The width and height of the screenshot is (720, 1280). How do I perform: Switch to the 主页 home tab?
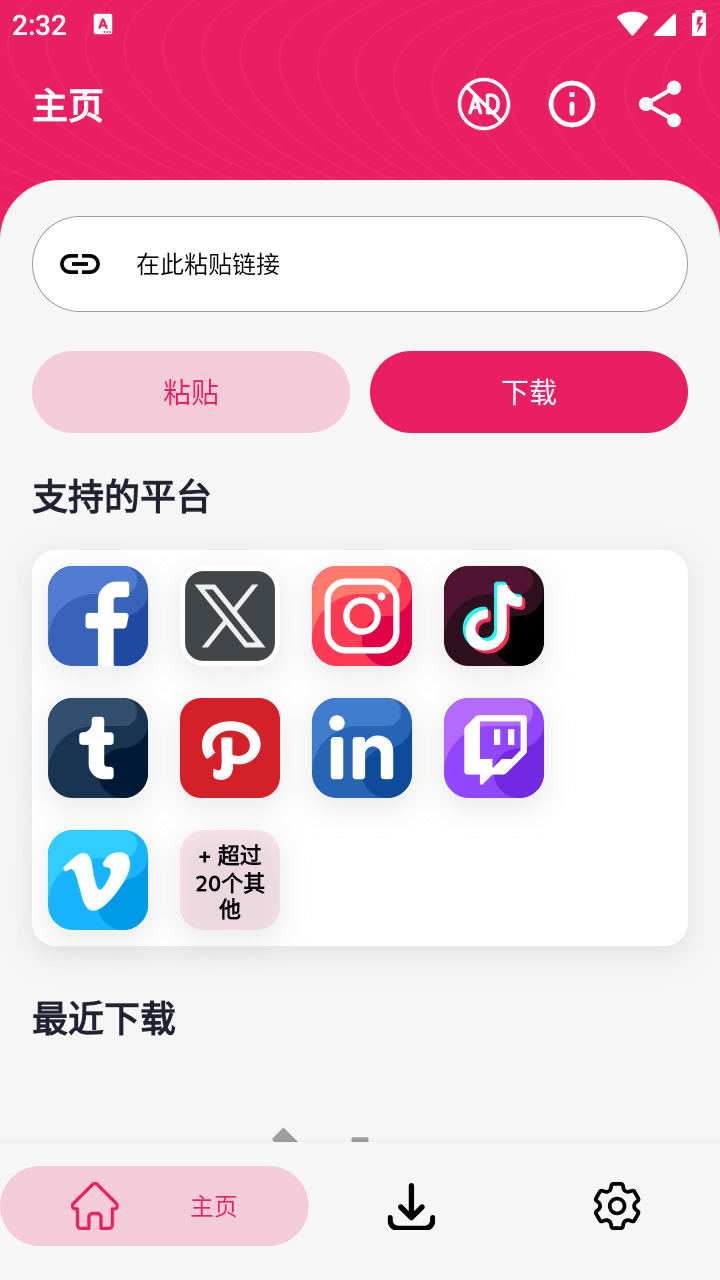[154, 1205]
